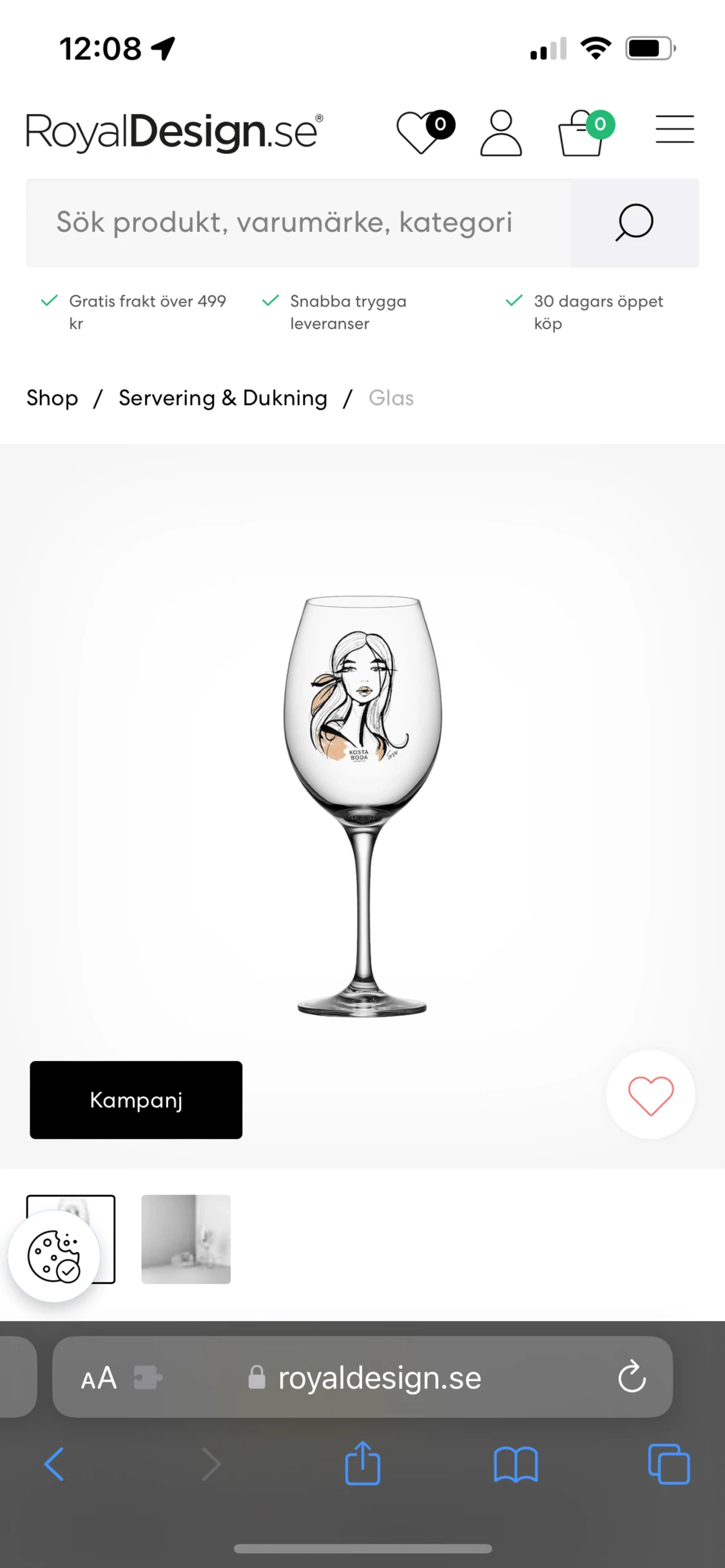The image size is (725, 1568).
Task: Reload the page in Safari
Action: pyautogui.click(x=632, y=1377)
